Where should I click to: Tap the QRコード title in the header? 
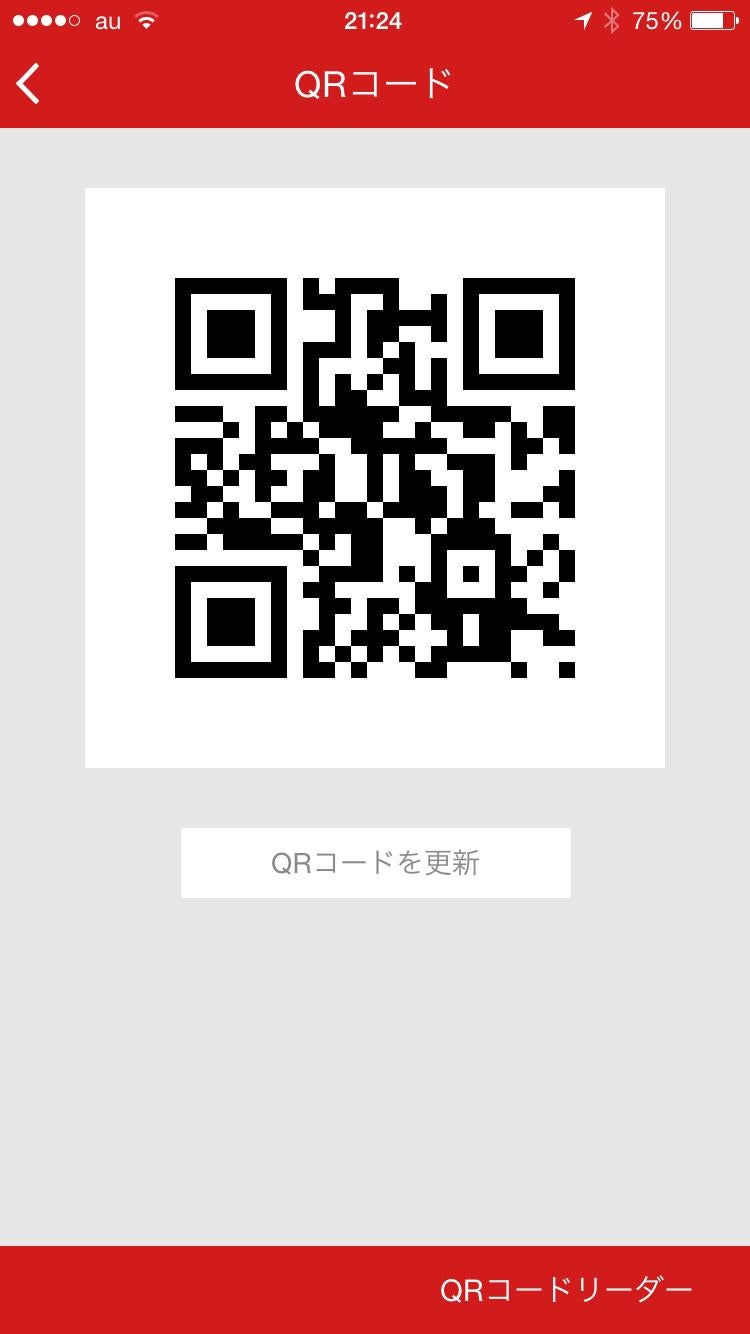pos(375,84)
